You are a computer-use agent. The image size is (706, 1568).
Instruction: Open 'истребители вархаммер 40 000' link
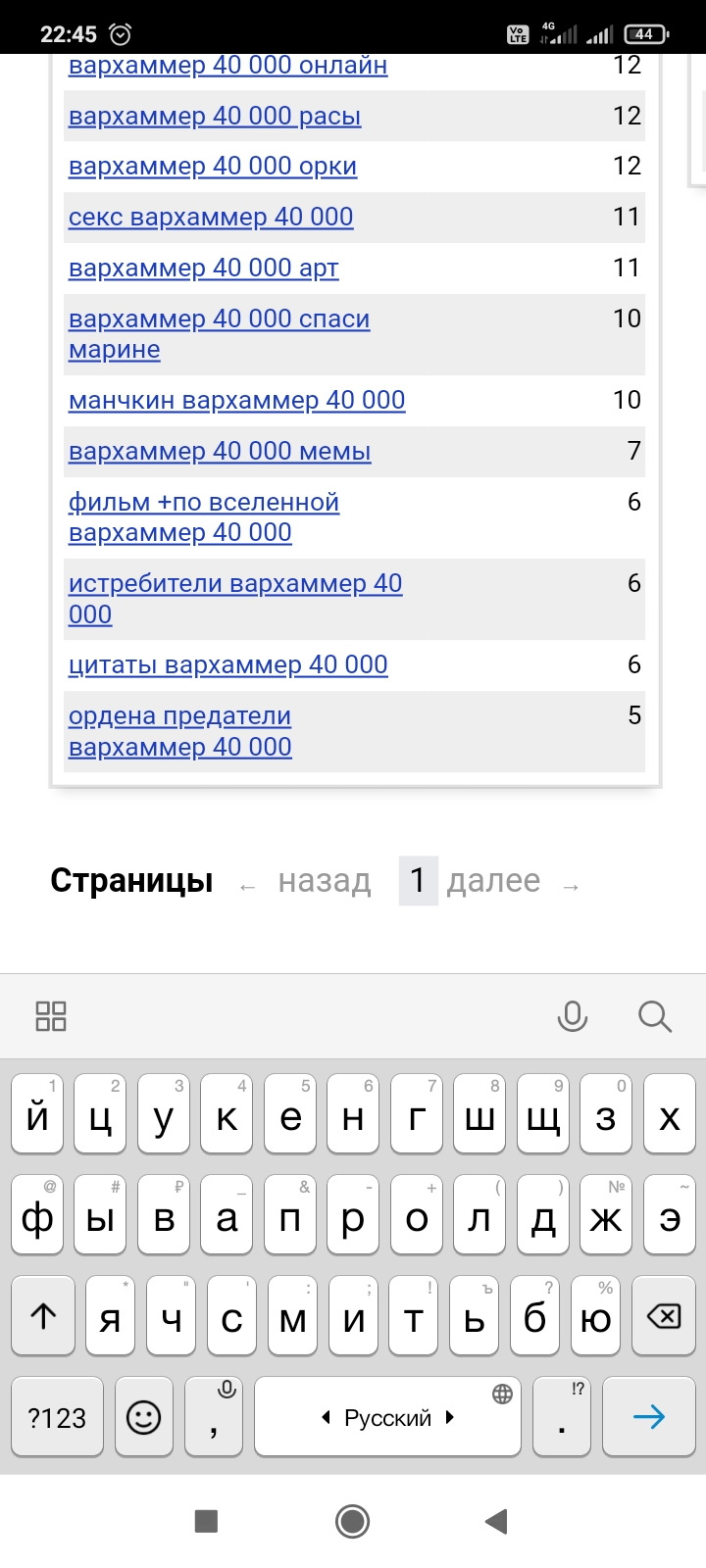pyautogui.click(x=235, y=599)
